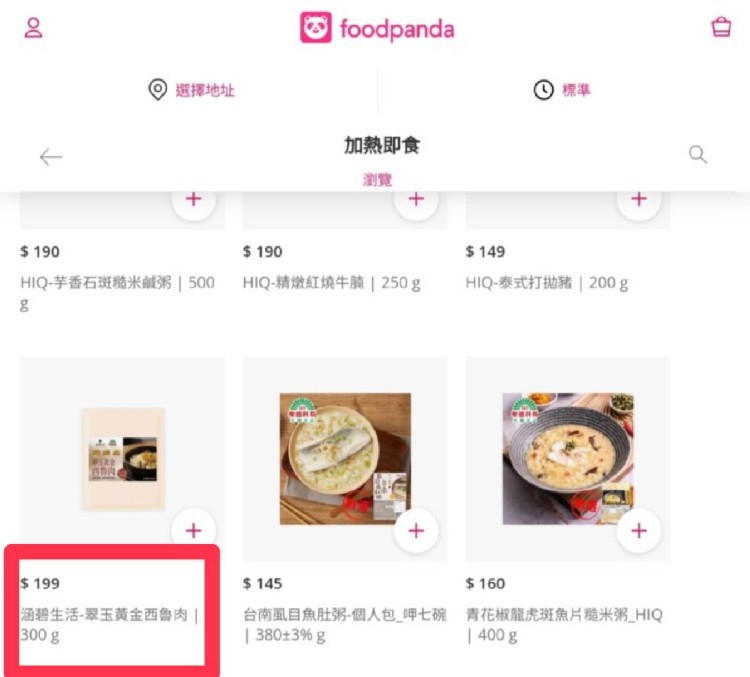Add 涵碧生活-翠玉黃金西魯肉 to the cart
750x677 pixels.
coord(193,530)
